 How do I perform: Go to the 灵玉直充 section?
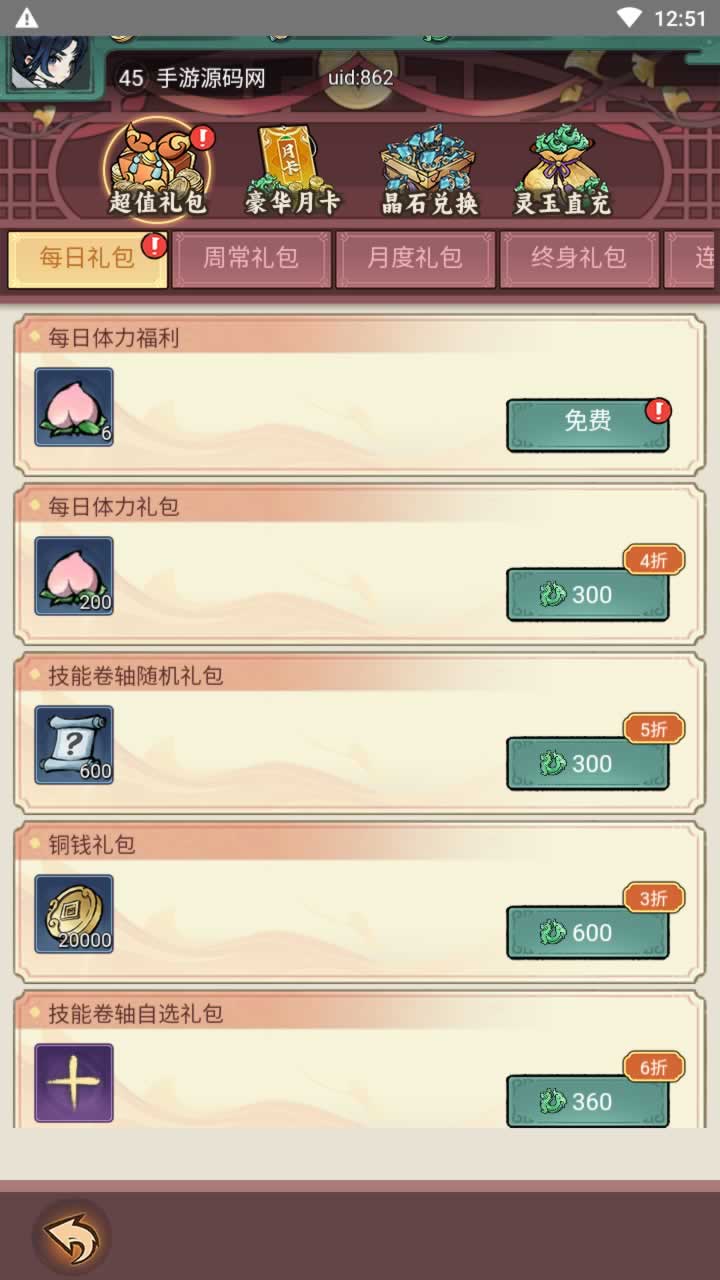click(x=563, y=172)
